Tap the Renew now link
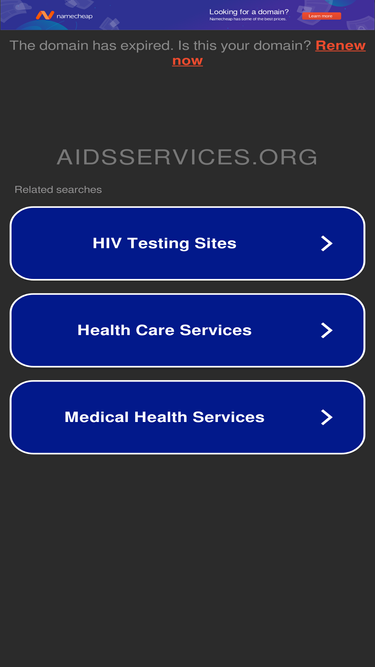The width and height of the screenshot is (375, 667). pyautogui.click(x=269, y=53)
